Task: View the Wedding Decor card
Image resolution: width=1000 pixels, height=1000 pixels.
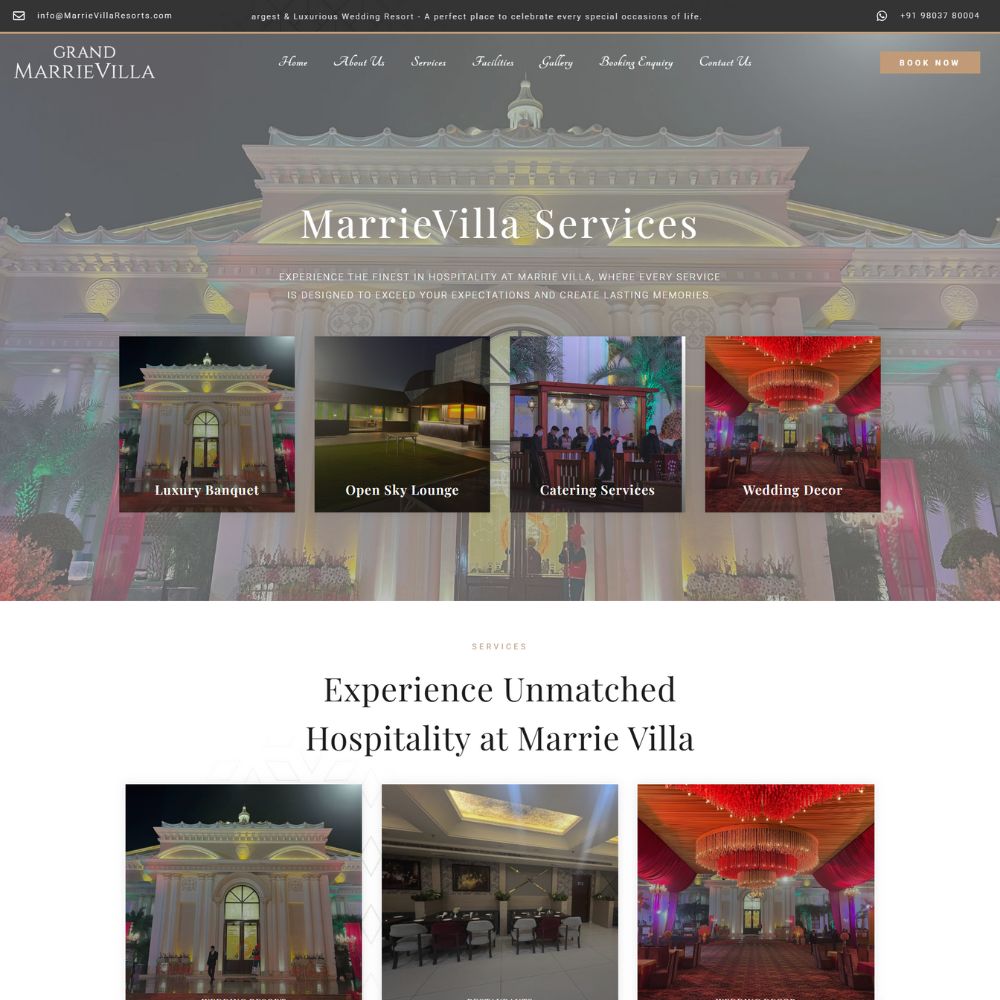Action: tap(792, 424)
